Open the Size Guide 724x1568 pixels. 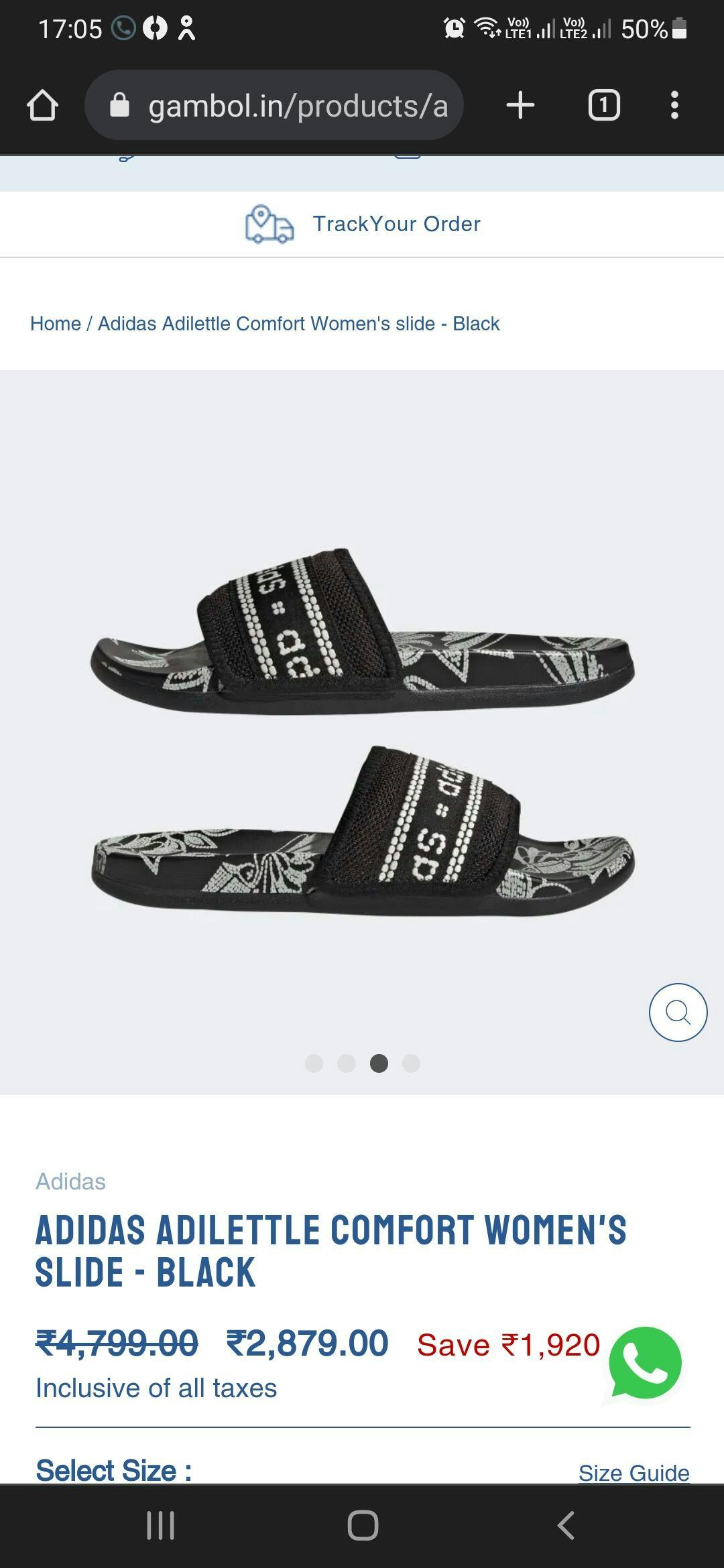[x=633, y=1472]
